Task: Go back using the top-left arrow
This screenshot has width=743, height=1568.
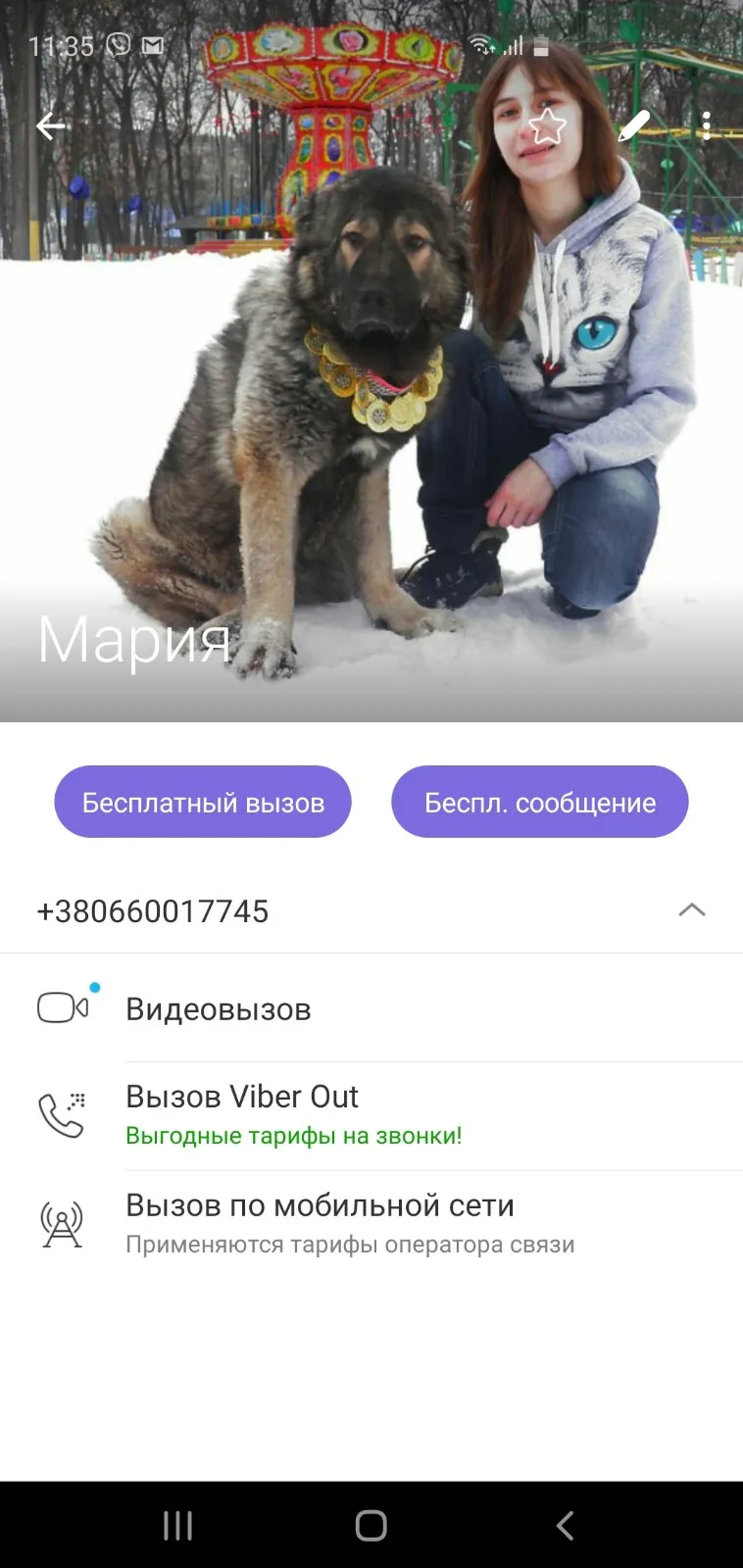Action: pyautogui.click(x=50, y=126)
